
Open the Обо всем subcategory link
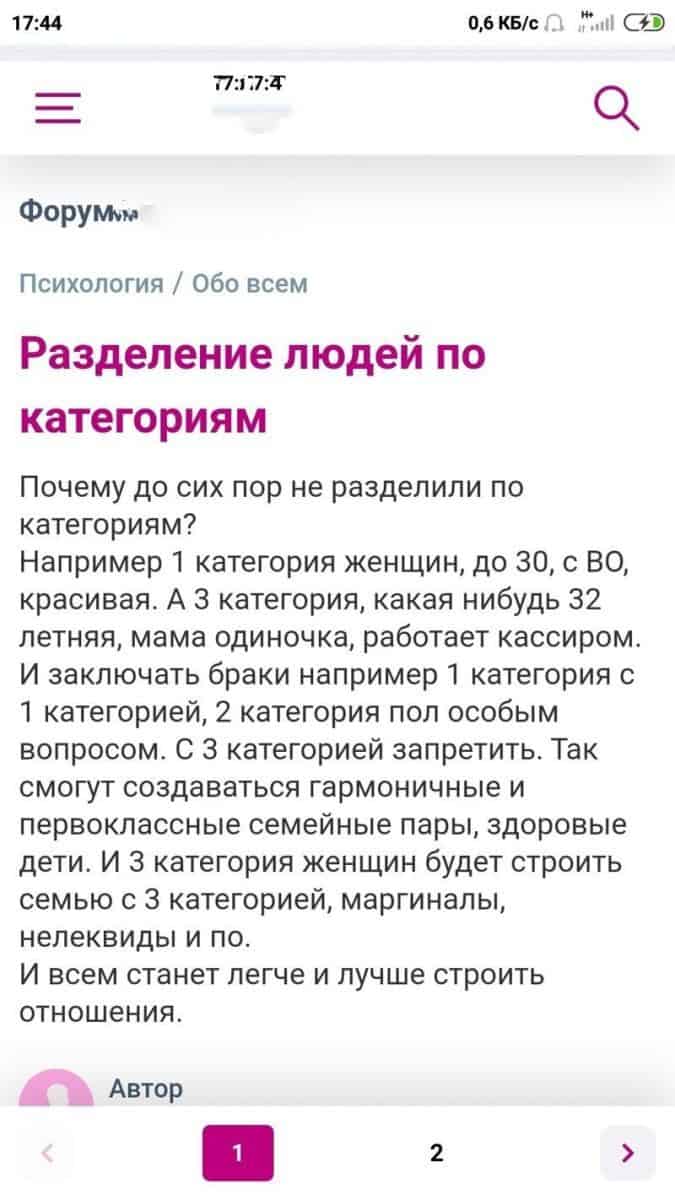click(248, 284)
